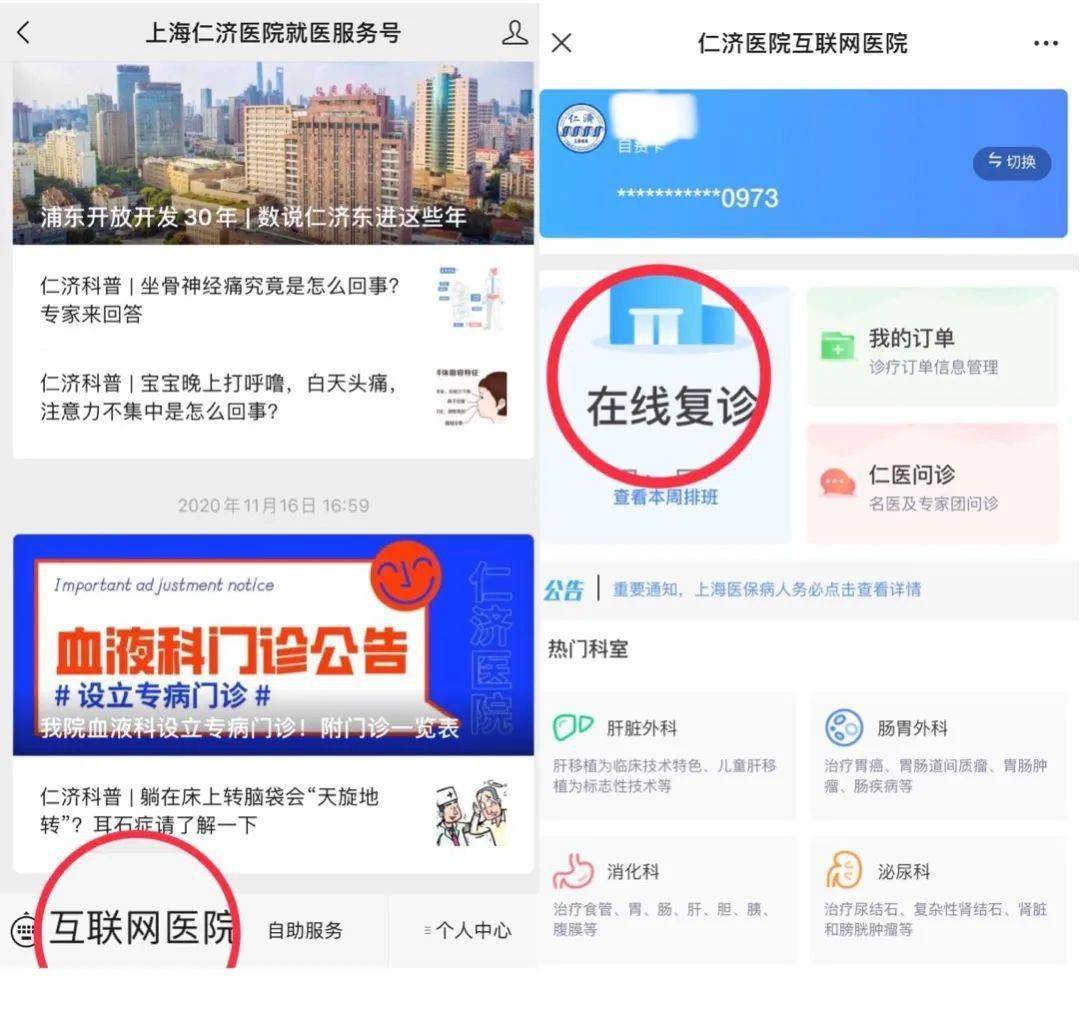Select the 肠胃外科 department card
The image size is (1080, 1023).
point(937,755)
